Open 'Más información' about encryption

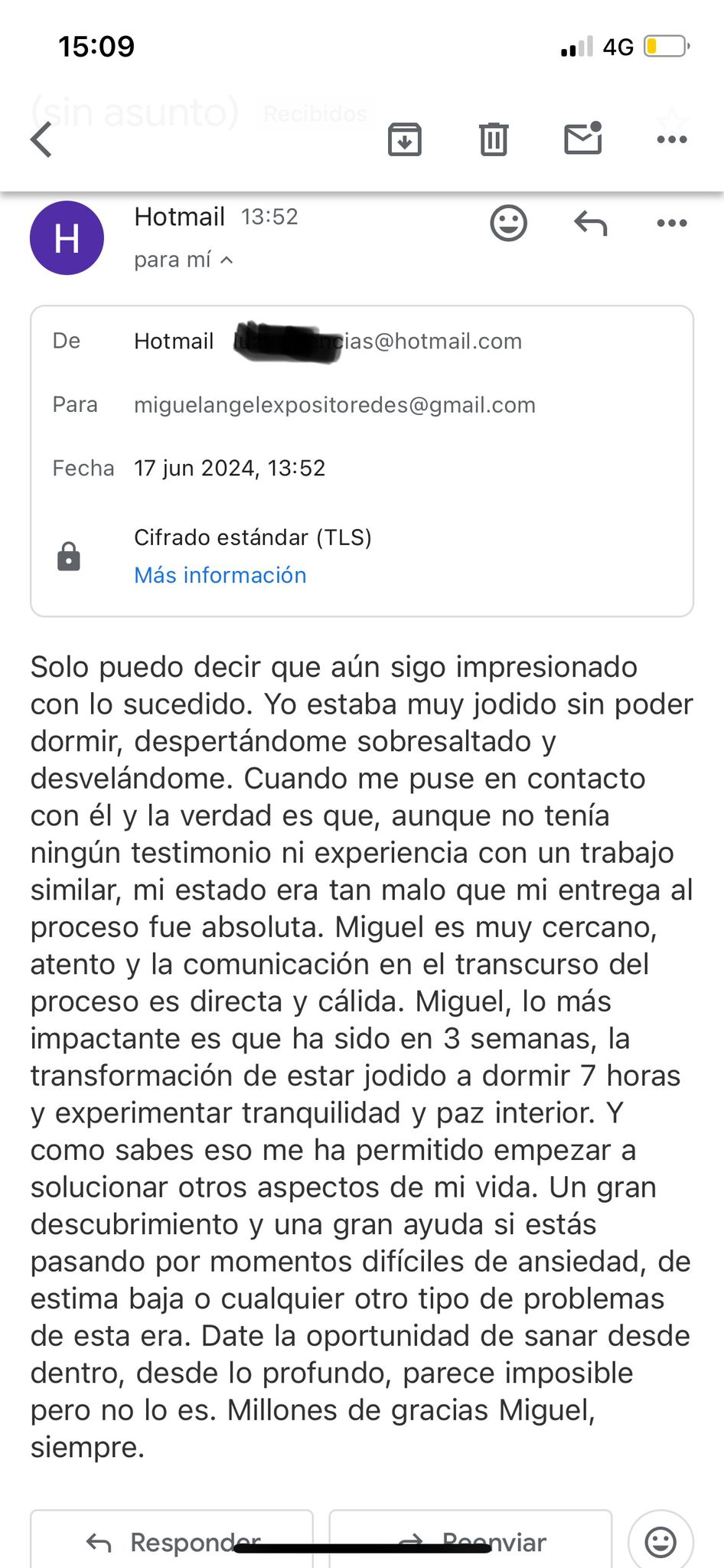click(220, 575)
